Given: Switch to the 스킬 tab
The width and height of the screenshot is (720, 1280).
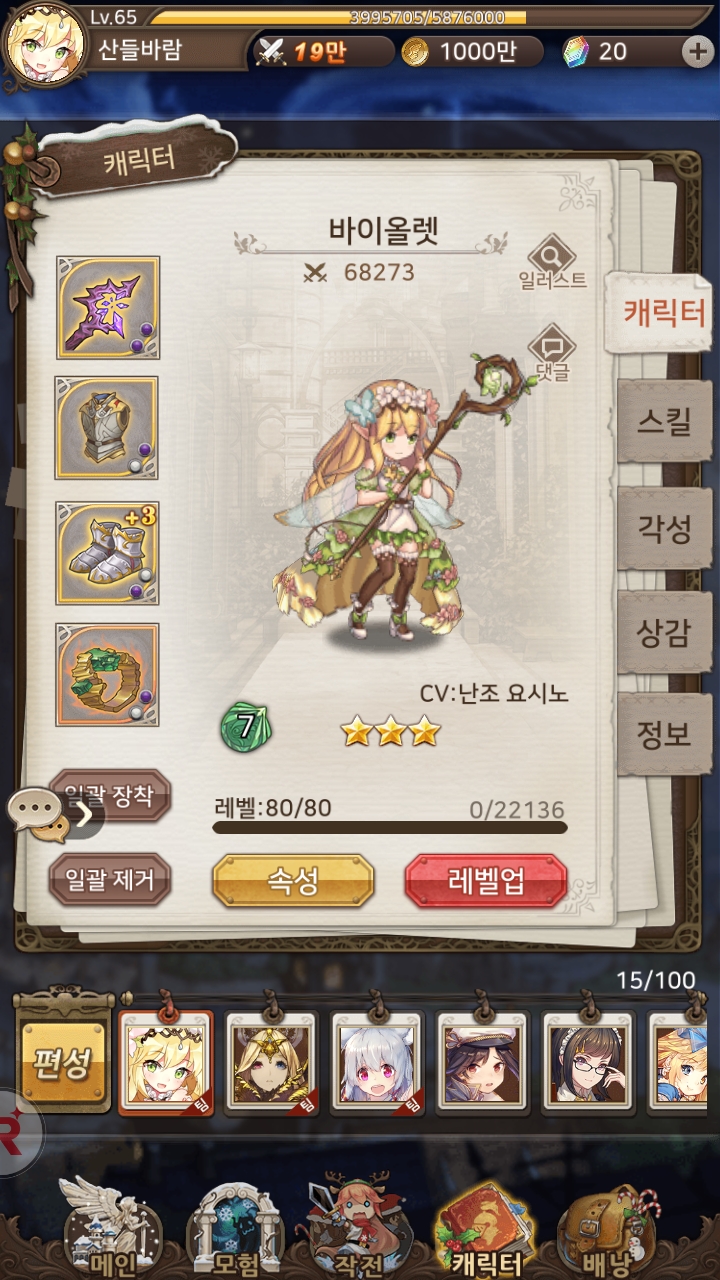Looking at the screenshot, I should pyautogui.click(x=664, y=421).
